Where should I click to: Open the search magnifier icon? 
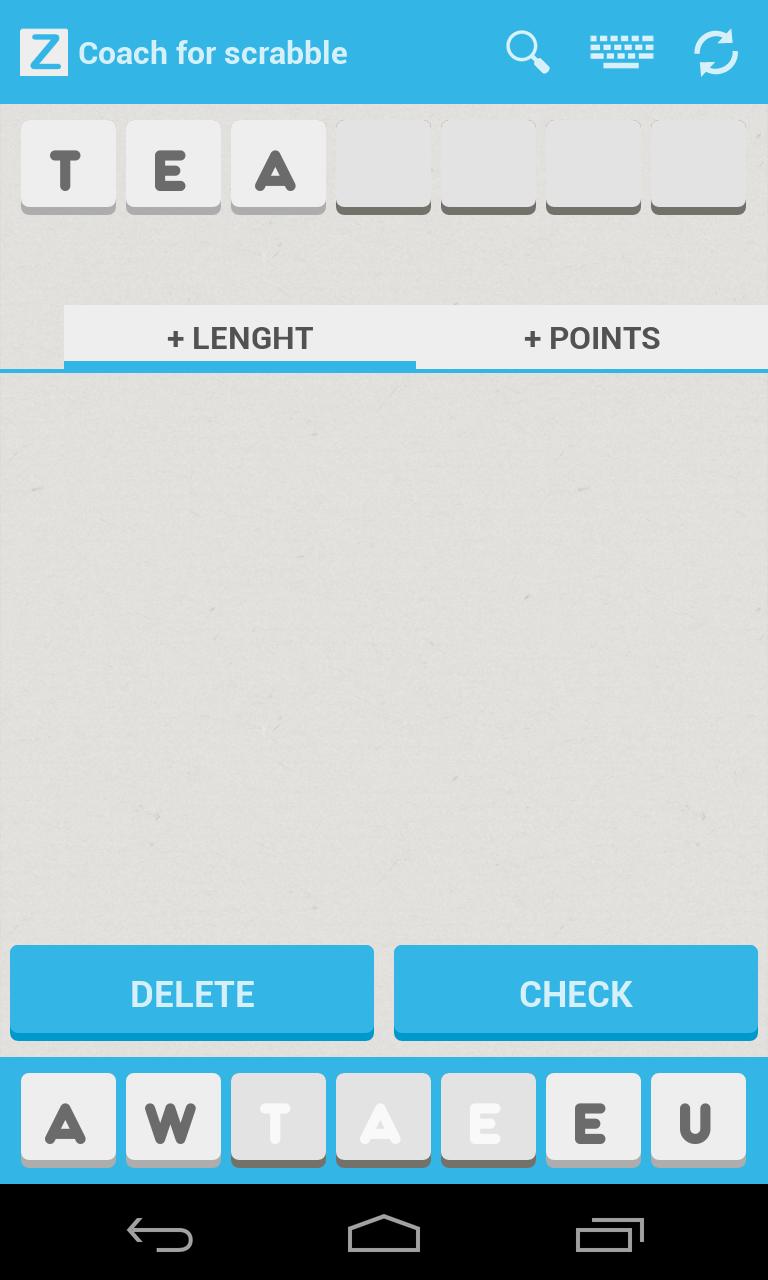[527, 52]
